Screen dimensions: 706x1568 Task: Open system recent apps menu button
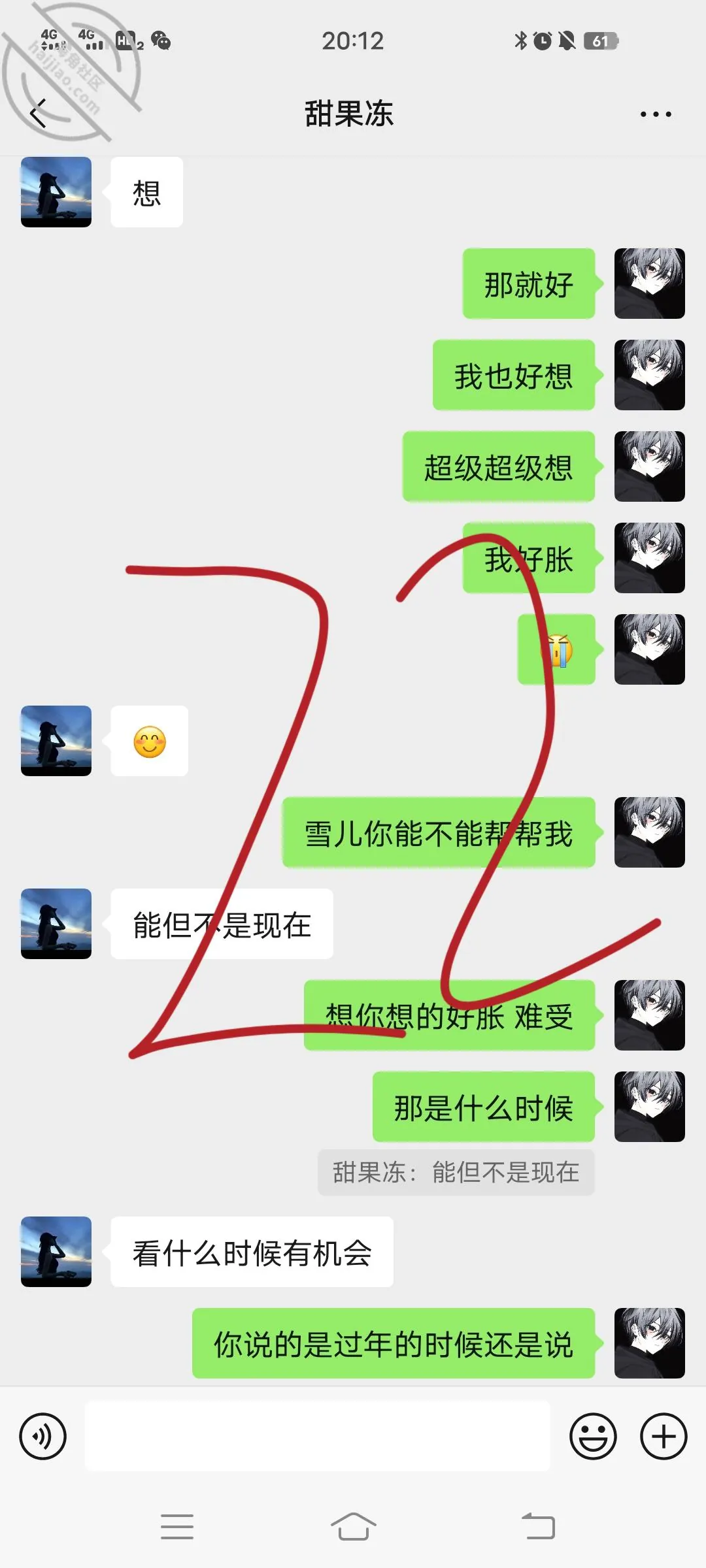176,1527
